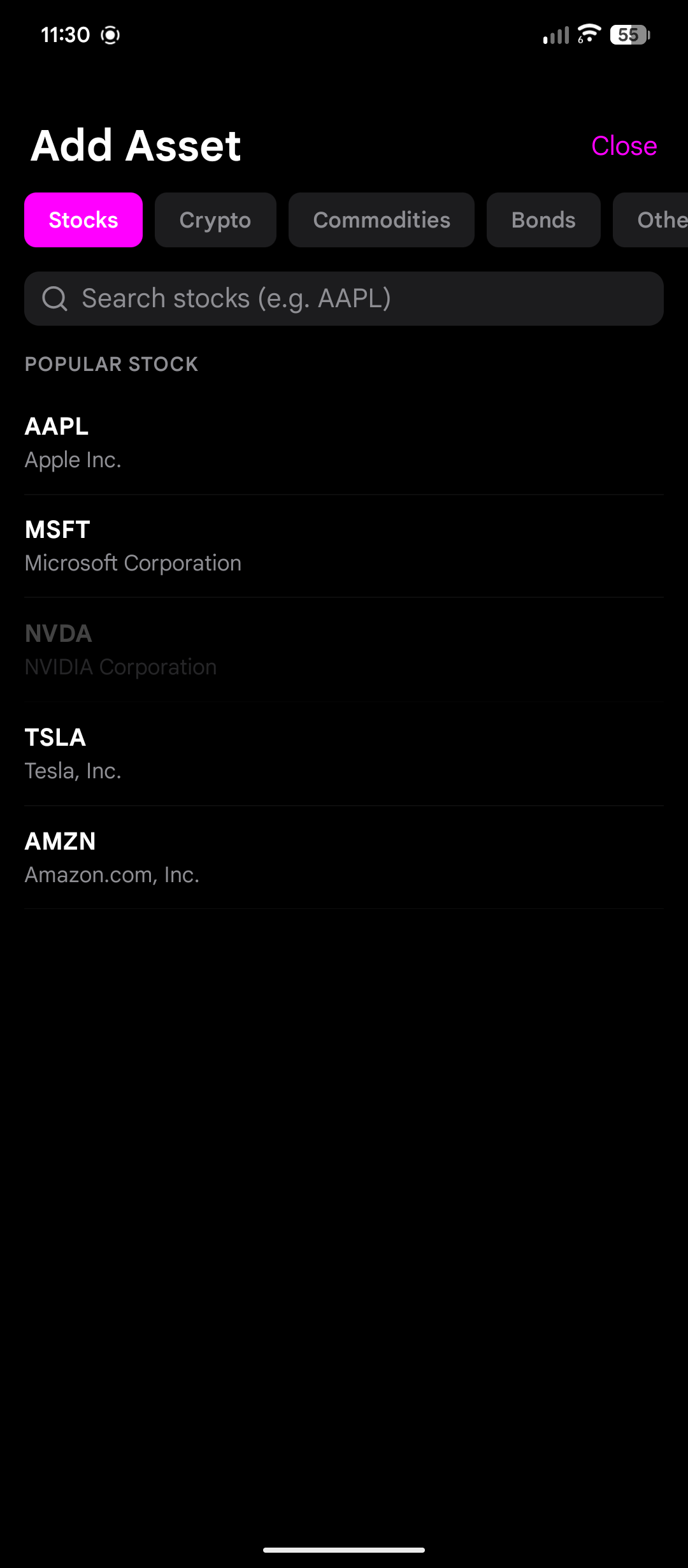This screenshot has height=1568, width=688.
Task: Add AAPL Apple Inc. stock
Action: coord(344,443)
